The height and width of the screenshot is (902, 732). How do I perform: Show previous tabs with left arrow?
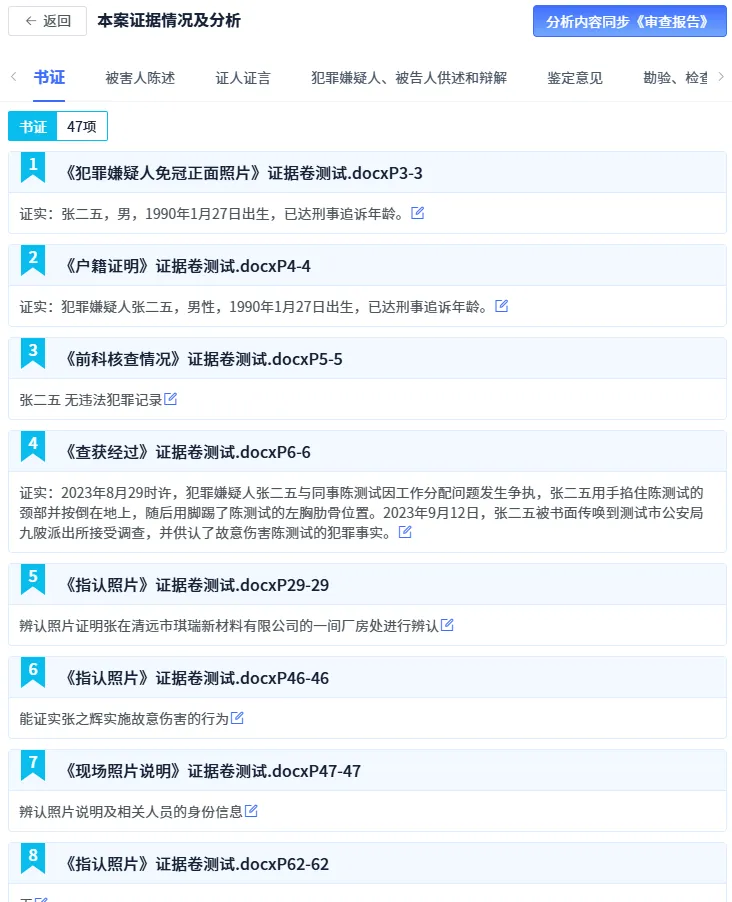click(x=13, y=77)
